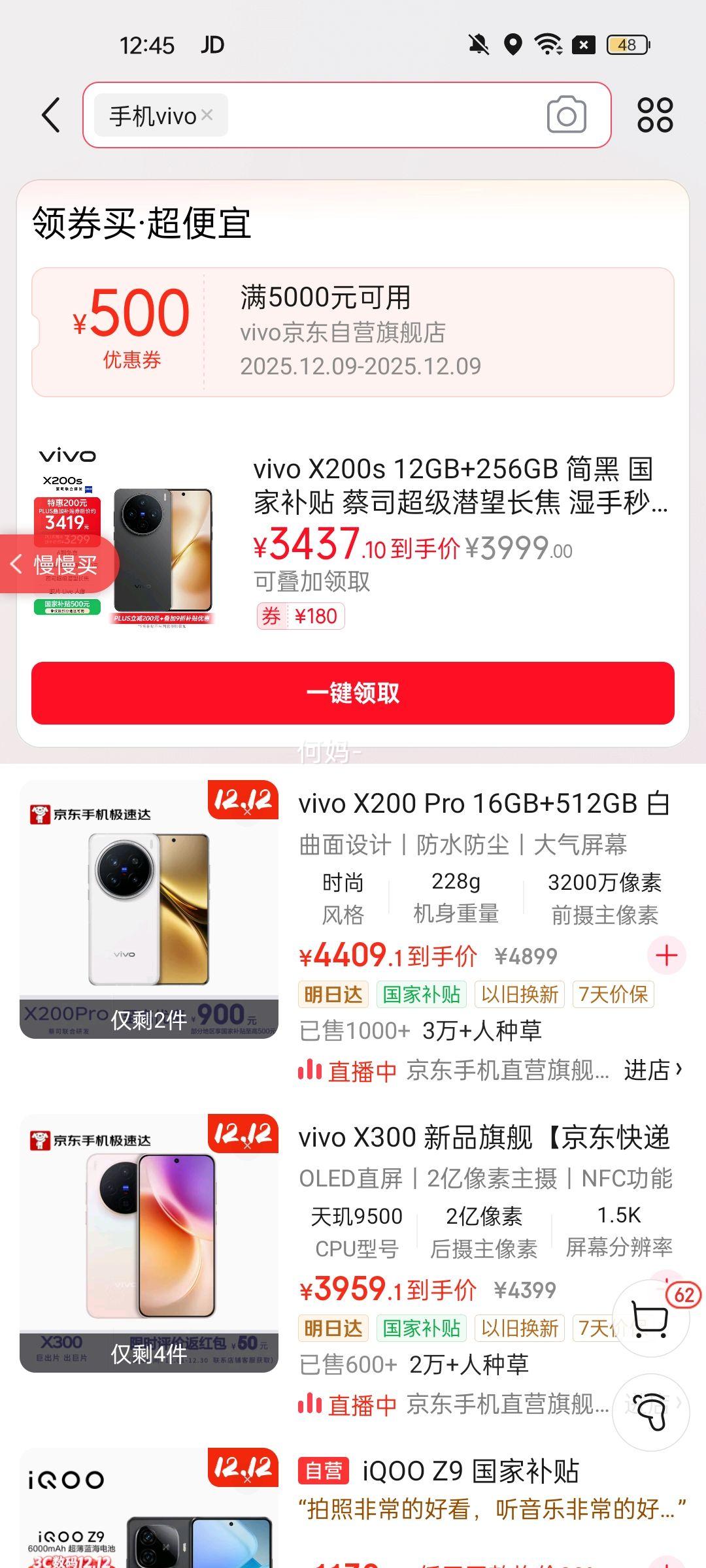Remove the 手机vivo search tag
Viewport: 706px width, 1568px height.
207,115
